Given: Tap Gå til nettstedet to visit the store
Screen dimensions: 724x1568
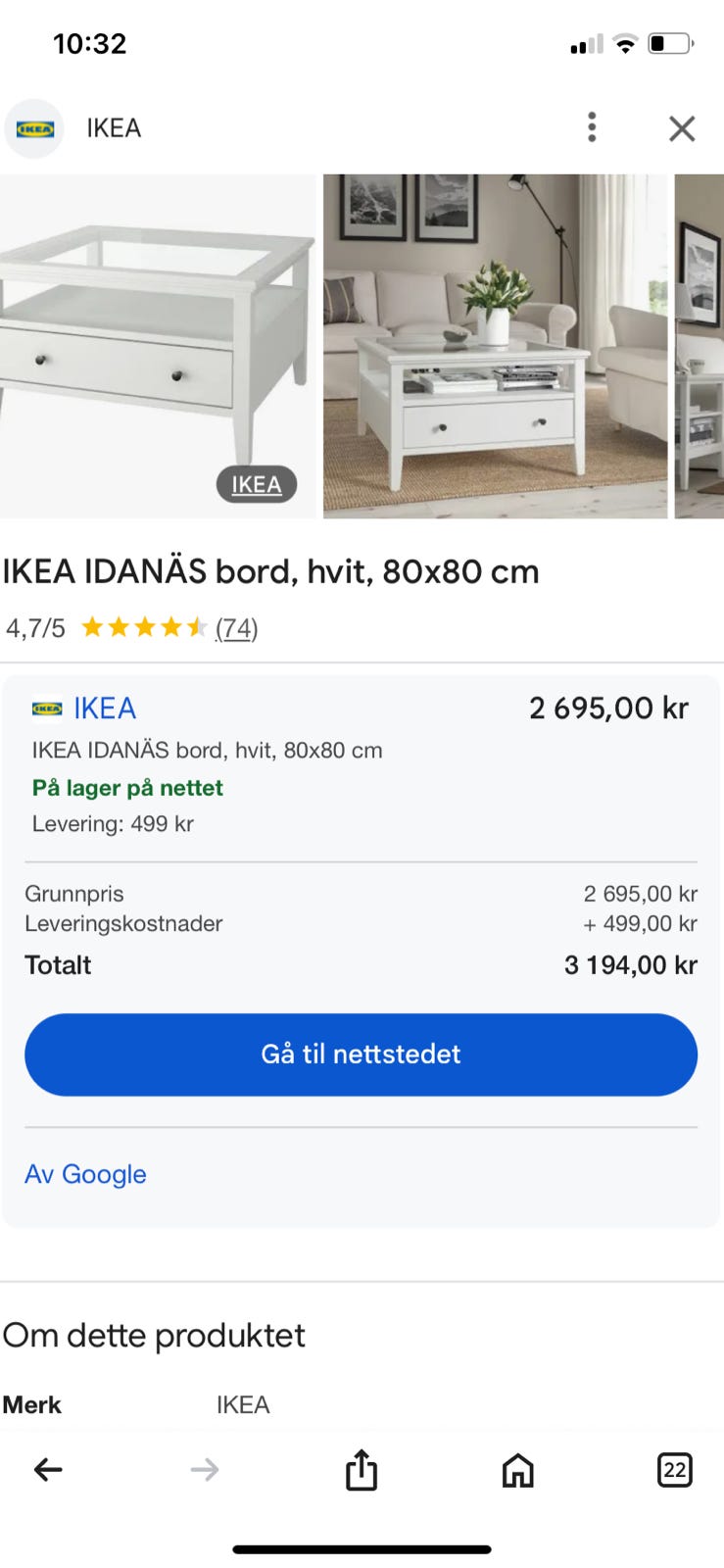Looking at the screenshot, I should (x=361, y=1054).
